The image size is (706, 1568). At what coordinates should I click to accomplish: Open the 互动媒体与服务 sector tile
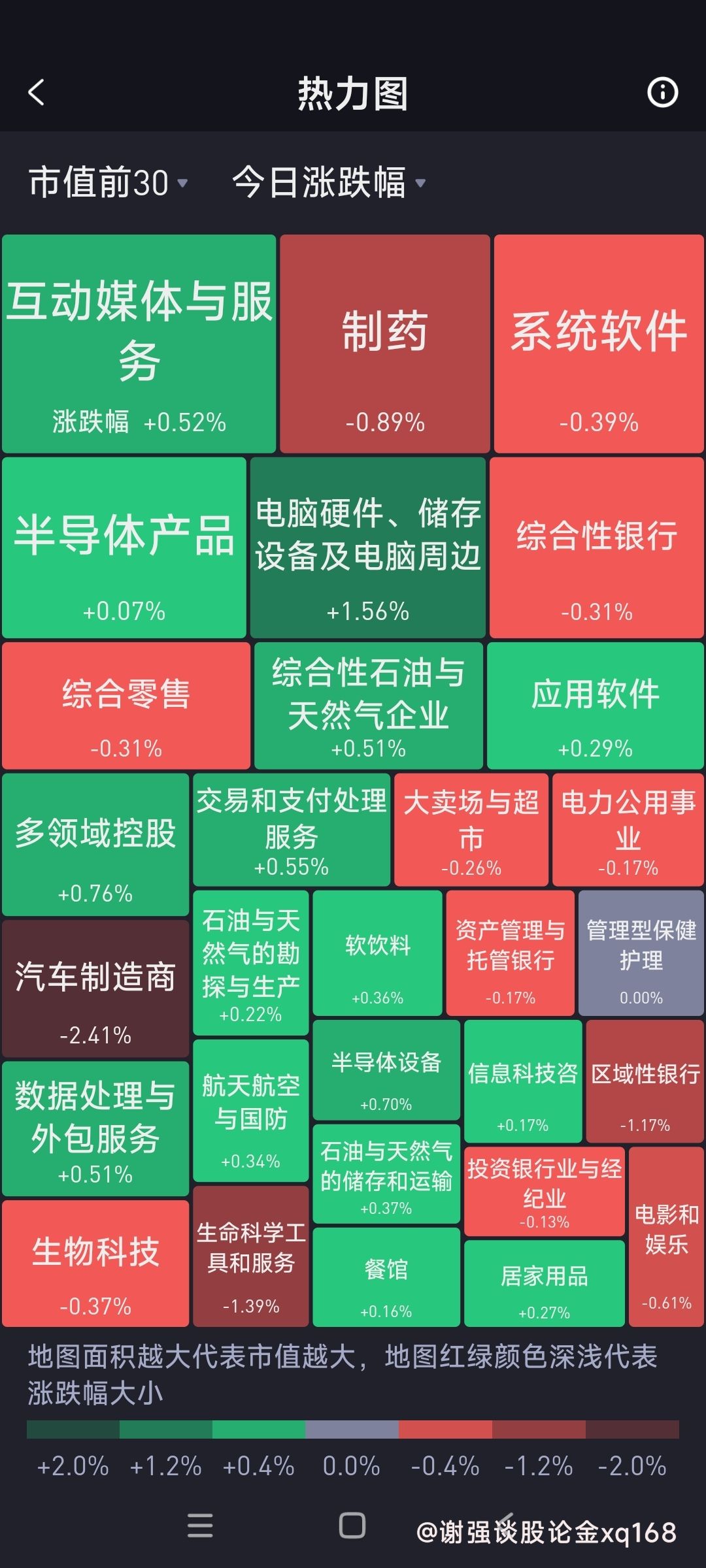[x=139, y=344]
